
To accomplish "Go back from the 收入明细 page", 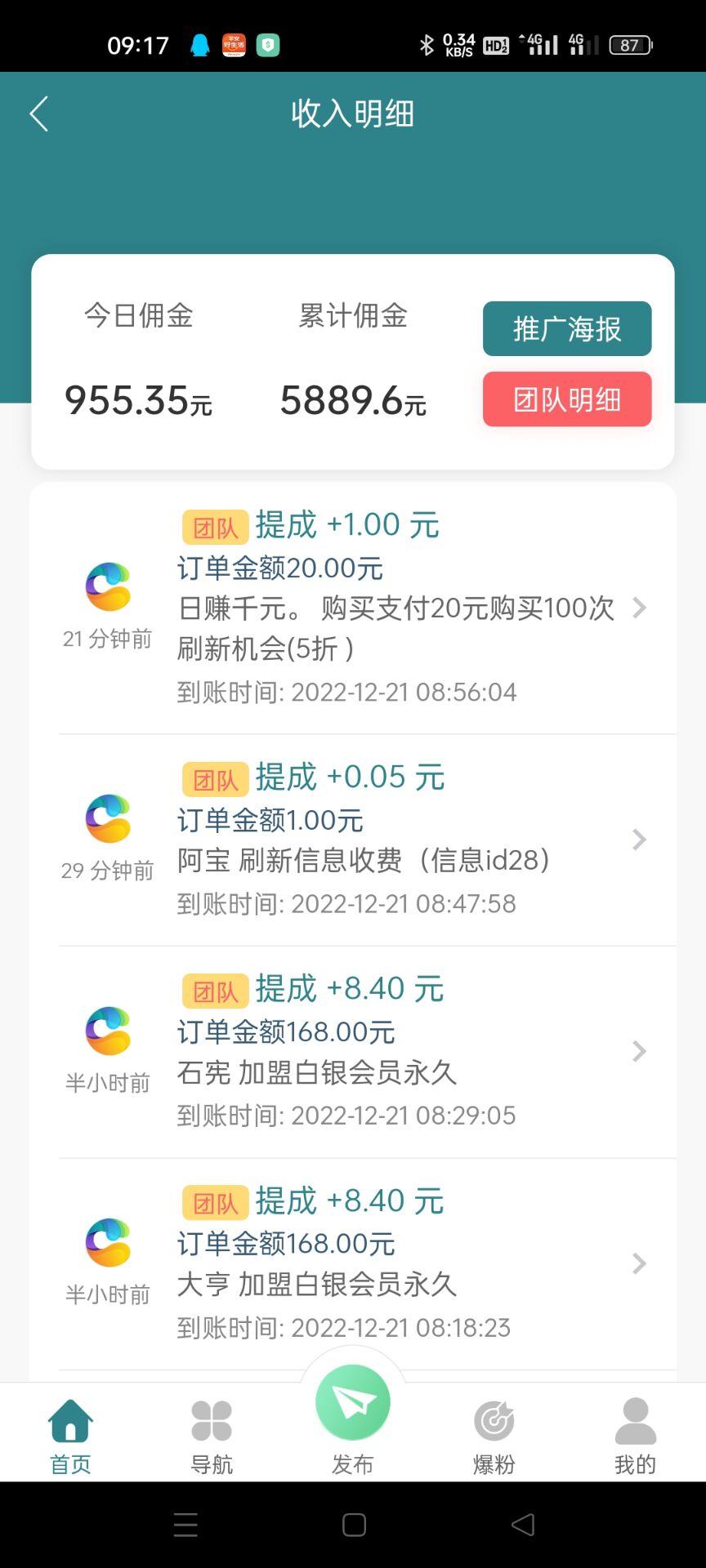I will coord(39,114).
